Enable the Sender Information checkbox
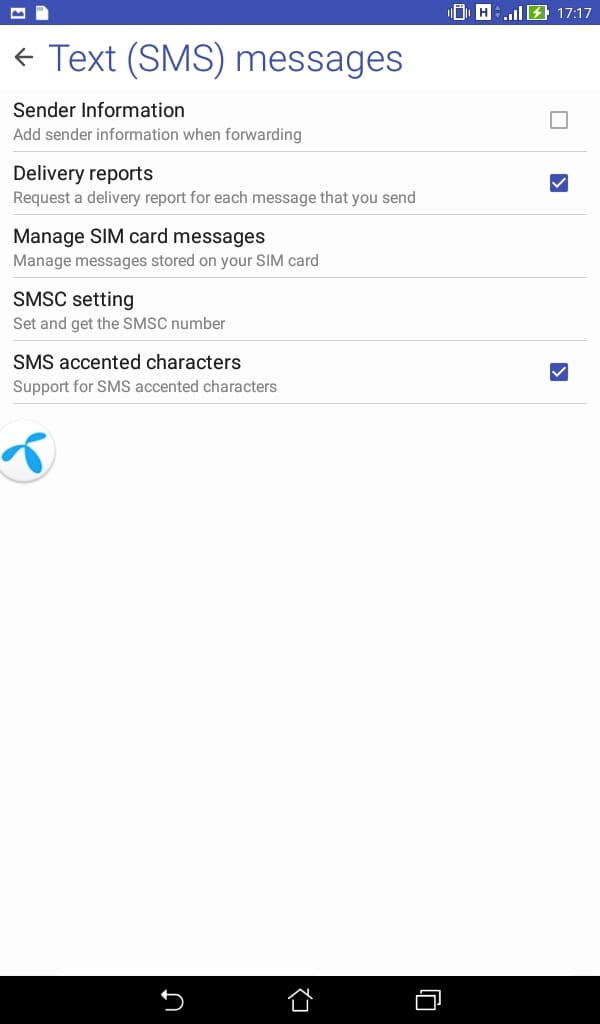Screen dimensions: 600x1024 click(558, 120)
